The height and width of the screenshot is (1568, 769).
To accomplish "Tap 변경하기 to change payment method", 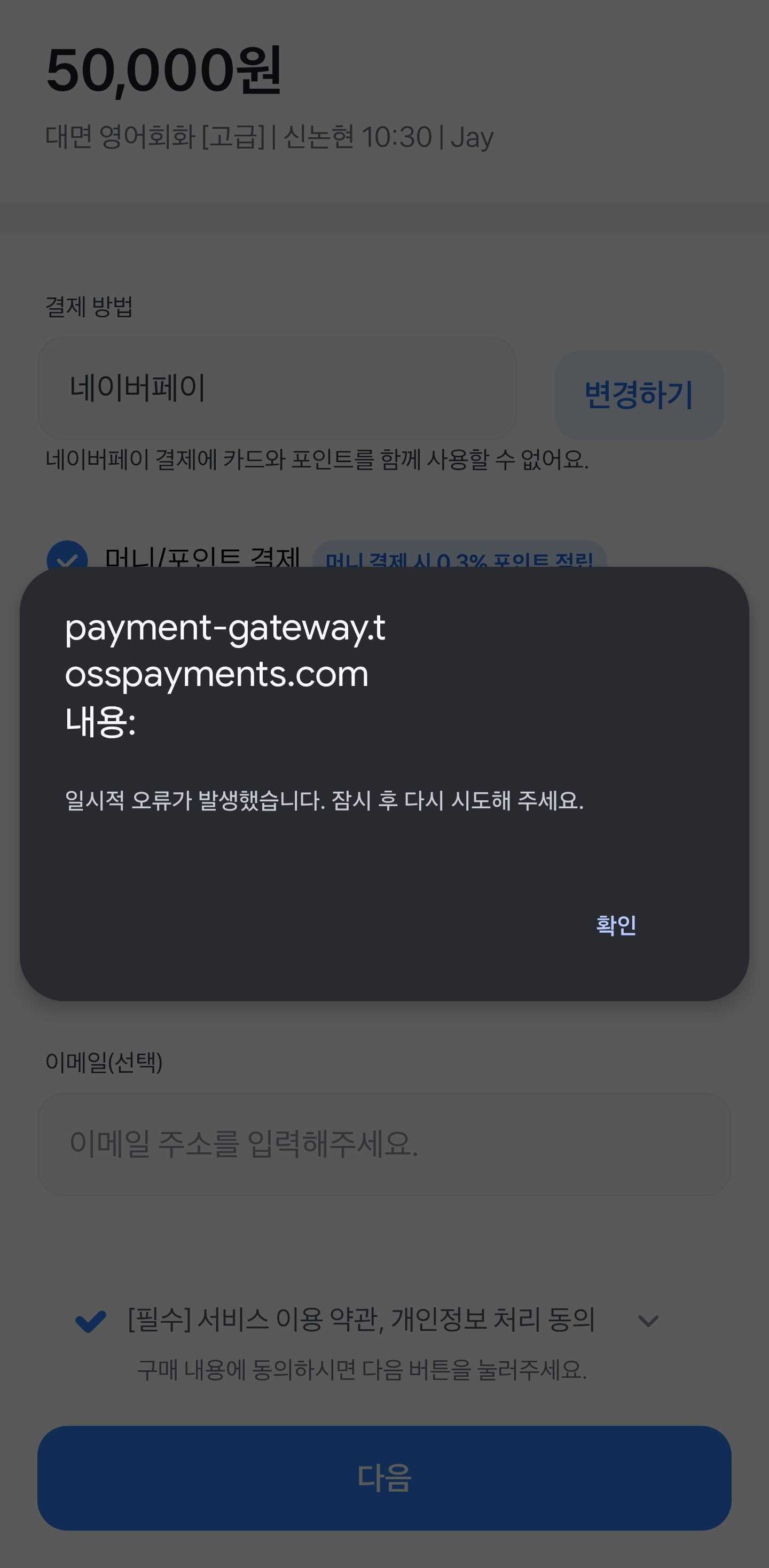I will click(x=638, y=394).
